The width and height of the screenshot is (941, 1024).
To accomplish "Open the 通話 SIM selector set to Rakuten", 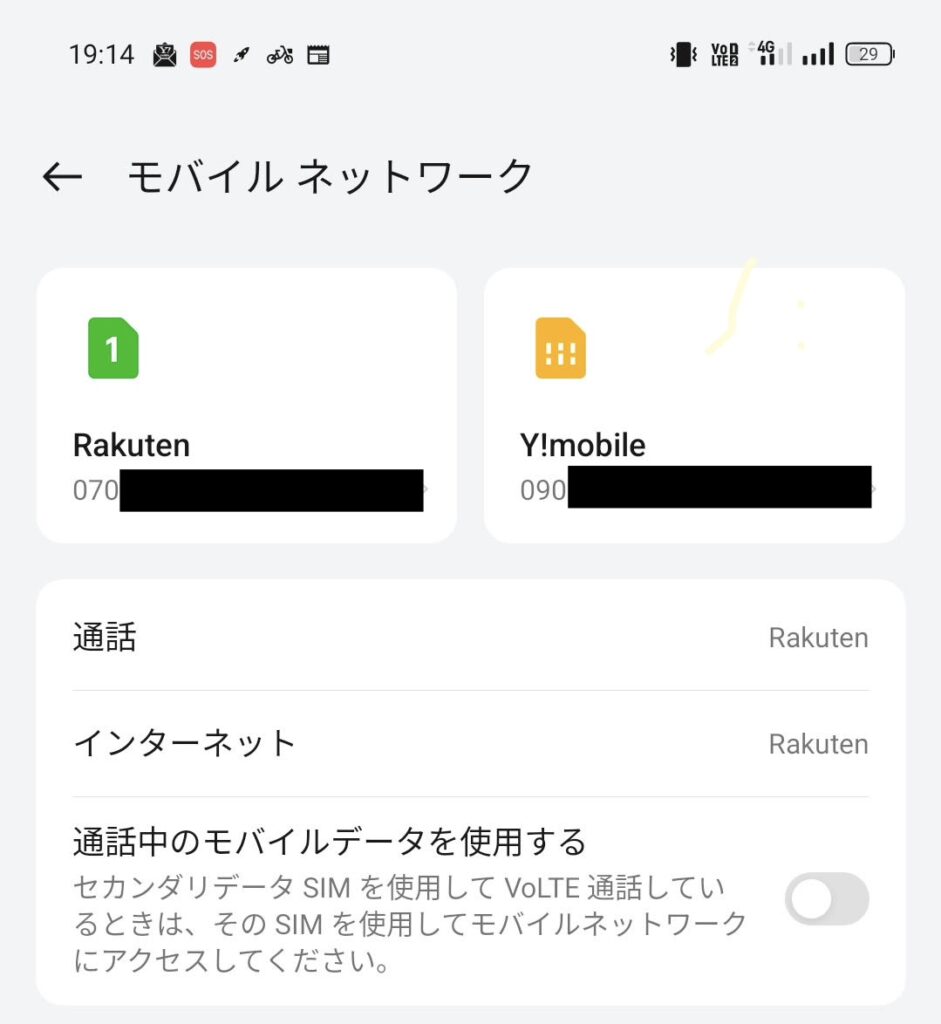I will [x=470, y=638].
